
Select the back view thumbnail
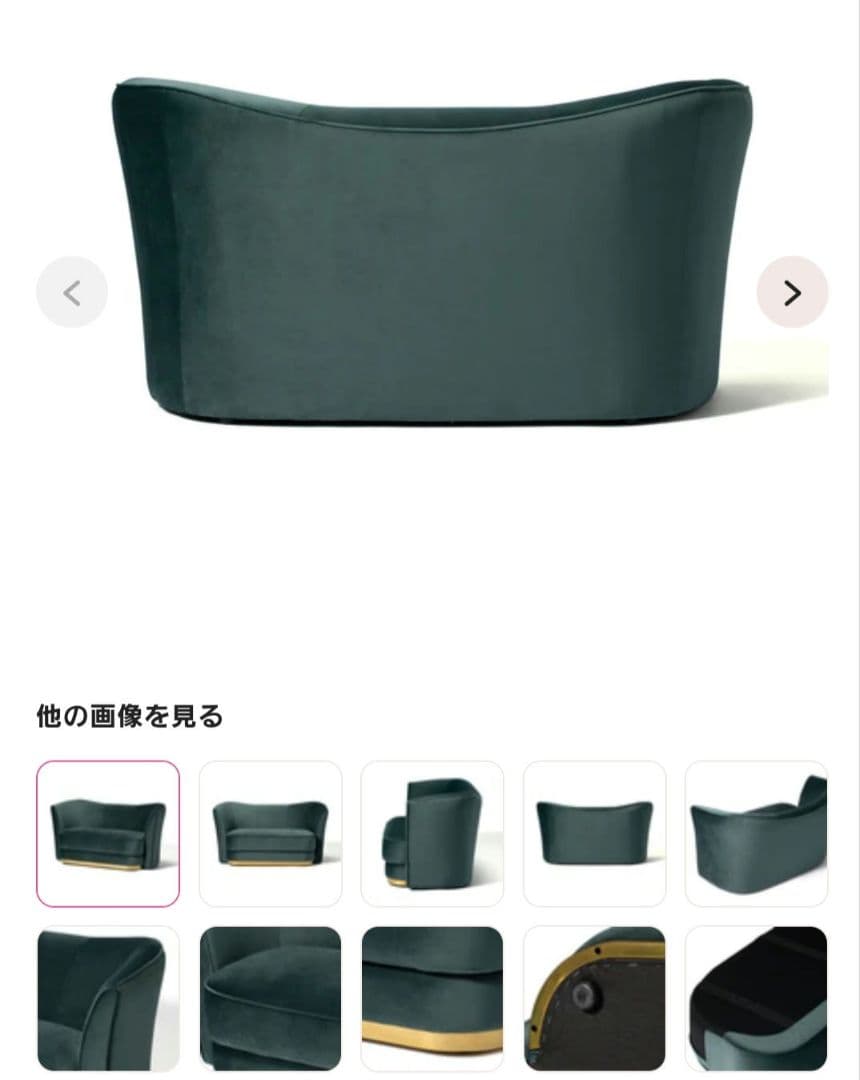[x=594, y=833]
